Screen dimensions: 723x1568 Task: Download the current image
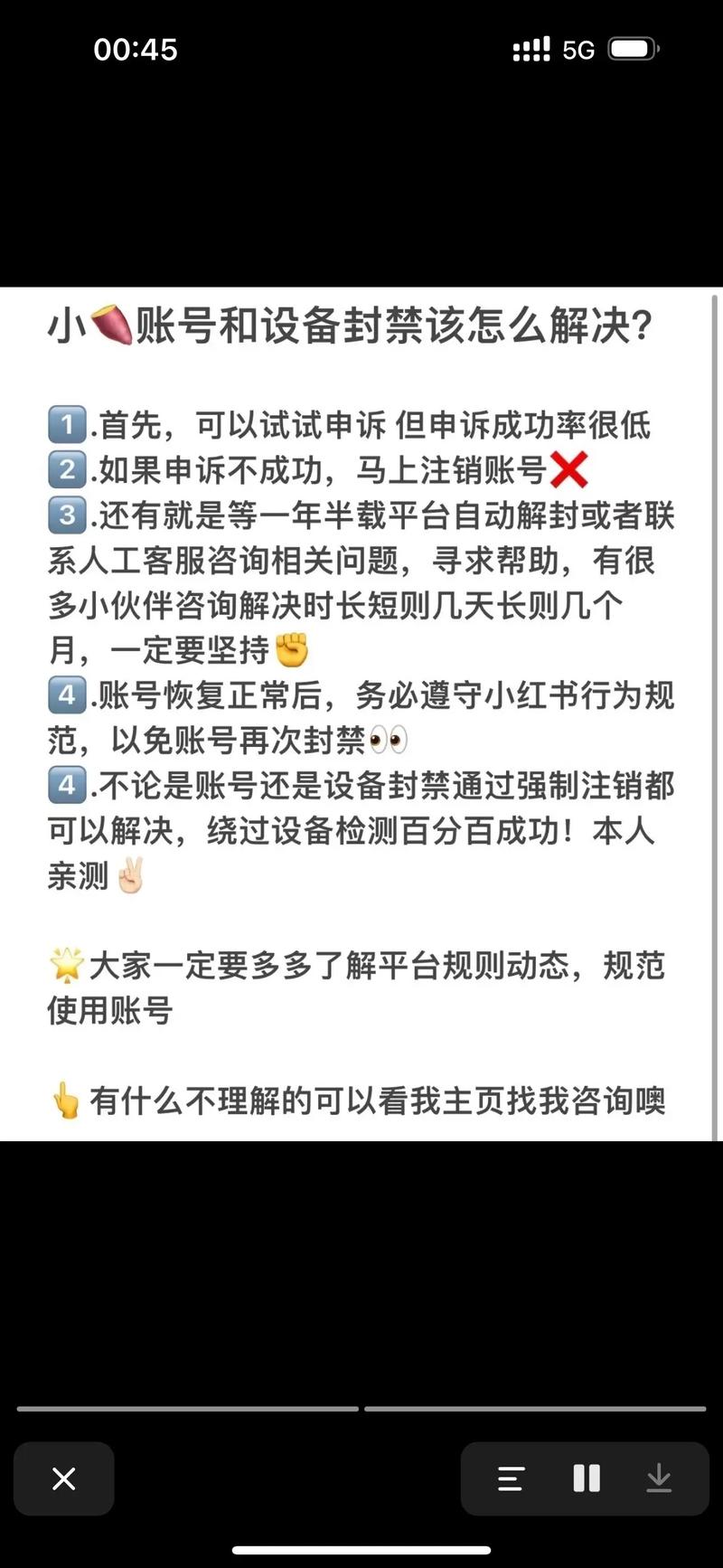point(659,1478)
